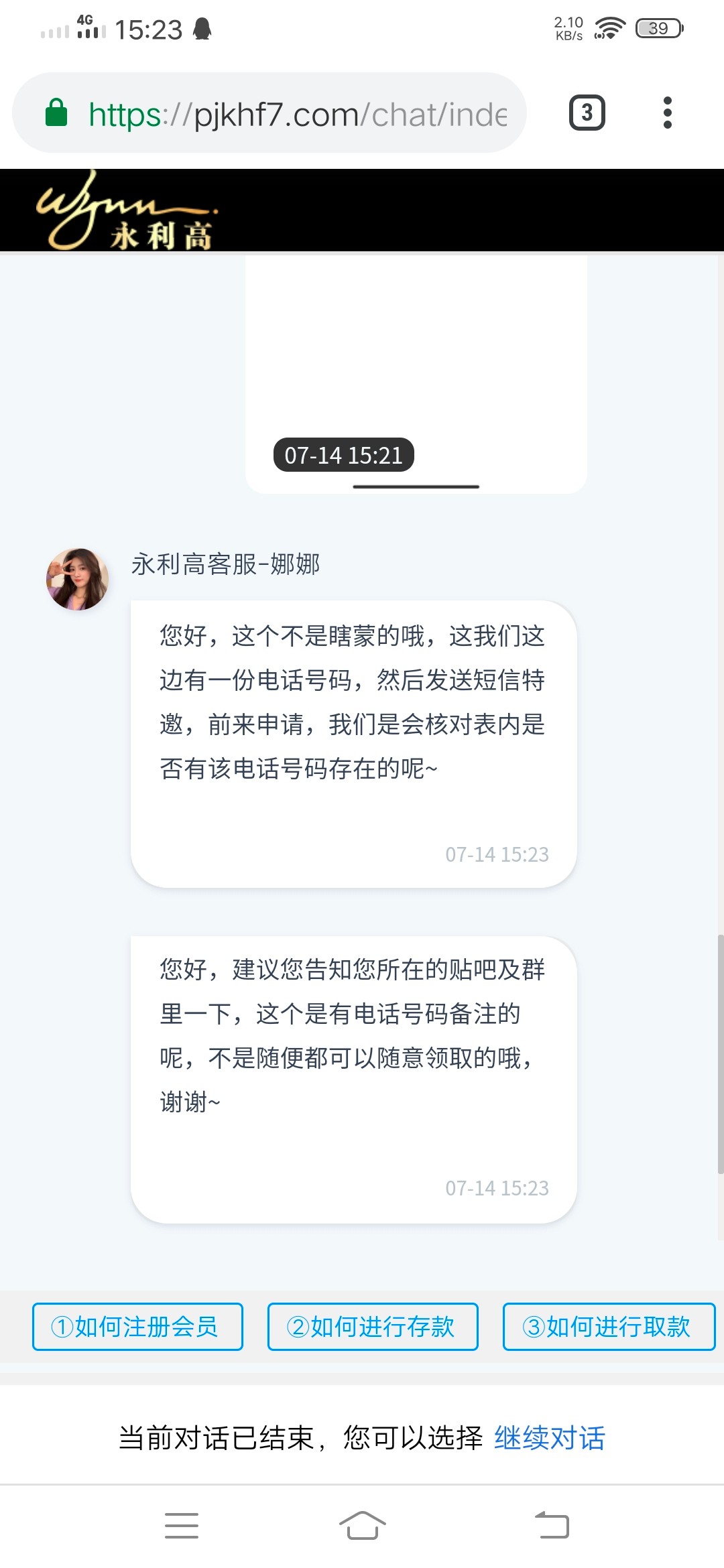Tap ③如何进行取款 quick question
The width and height of the screenshot is (724, 1568).
click(608, 1326)
